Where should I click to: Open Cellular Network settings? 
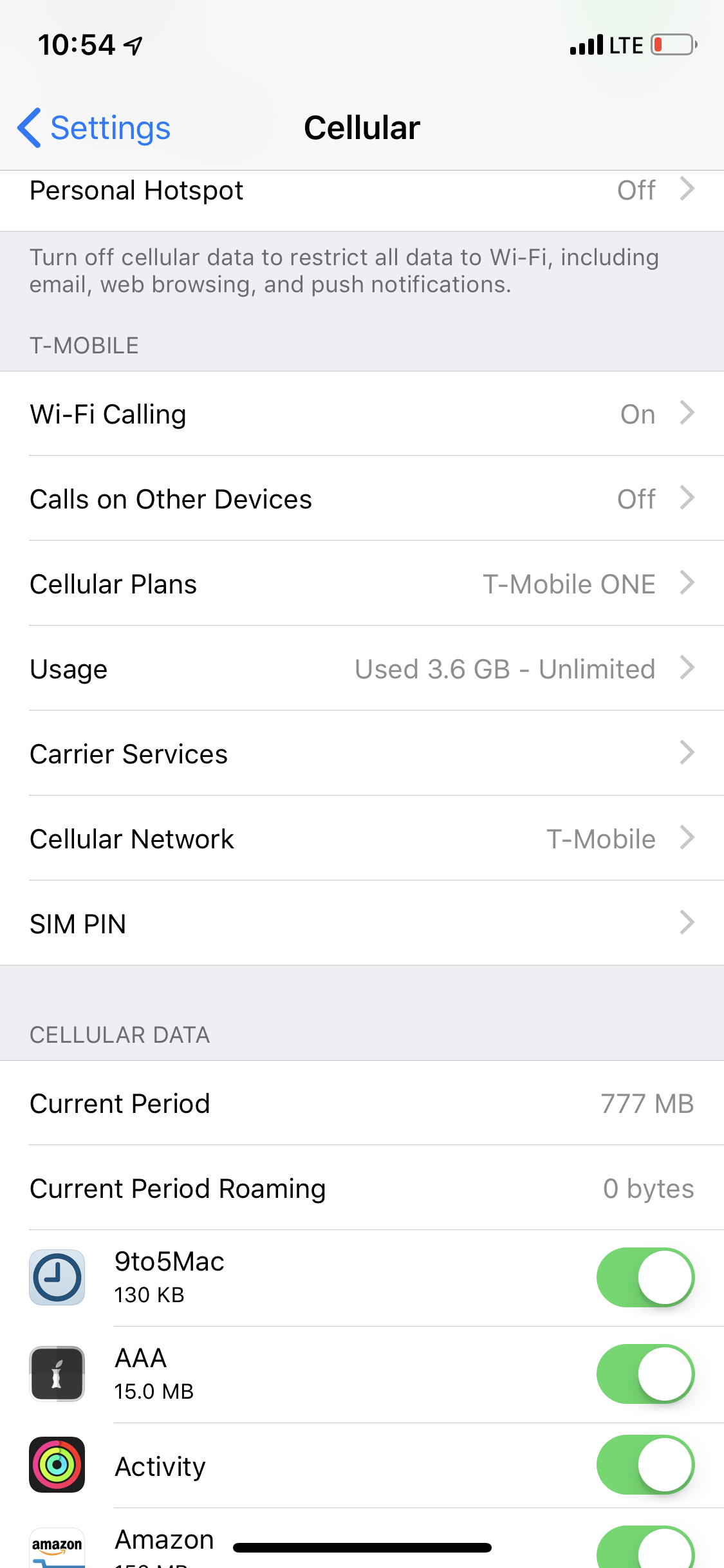coord(362,839)
